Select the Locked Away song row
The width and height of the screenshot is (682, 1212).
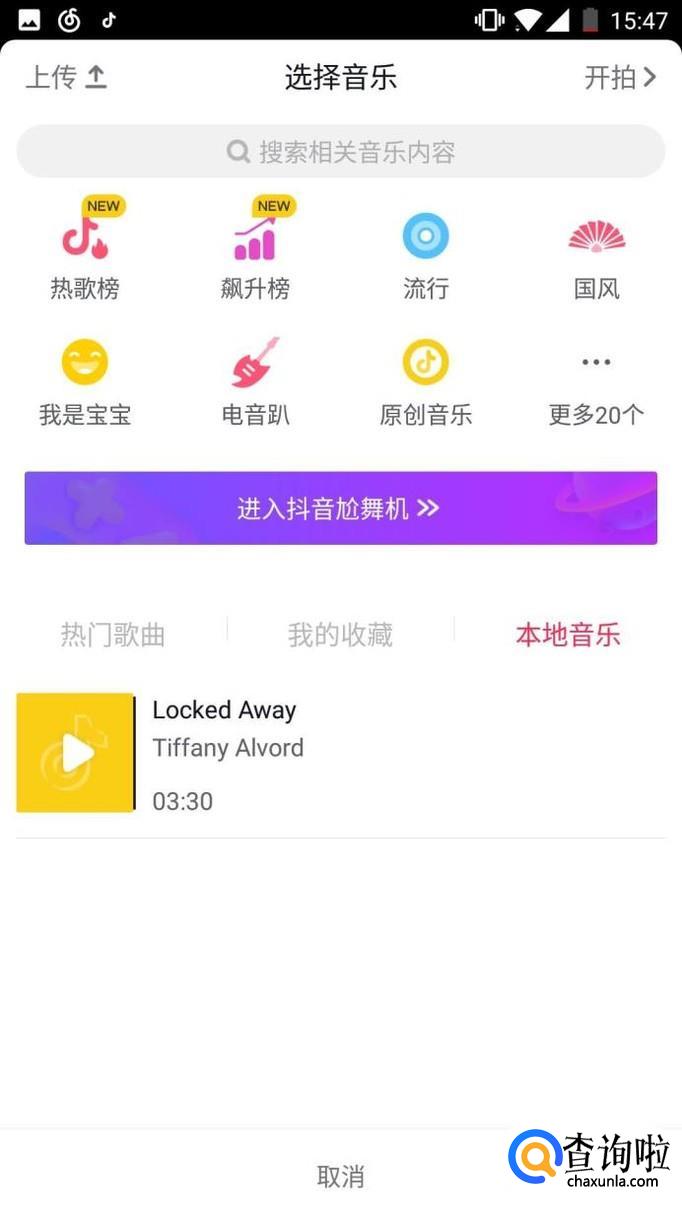[400, 753]
